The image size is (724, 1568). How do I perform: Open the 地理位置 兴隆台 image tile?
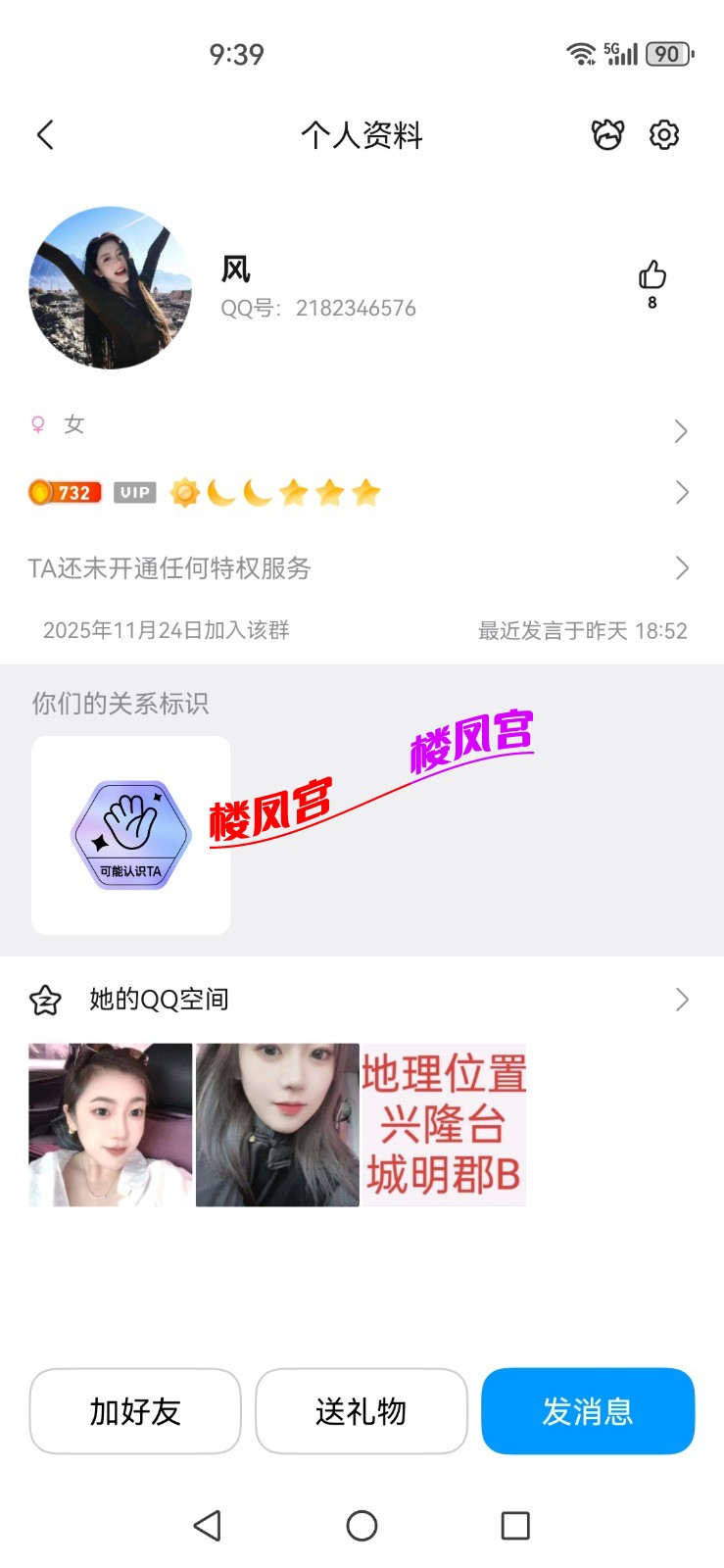pyautogui.click(x=444, y=1124)
